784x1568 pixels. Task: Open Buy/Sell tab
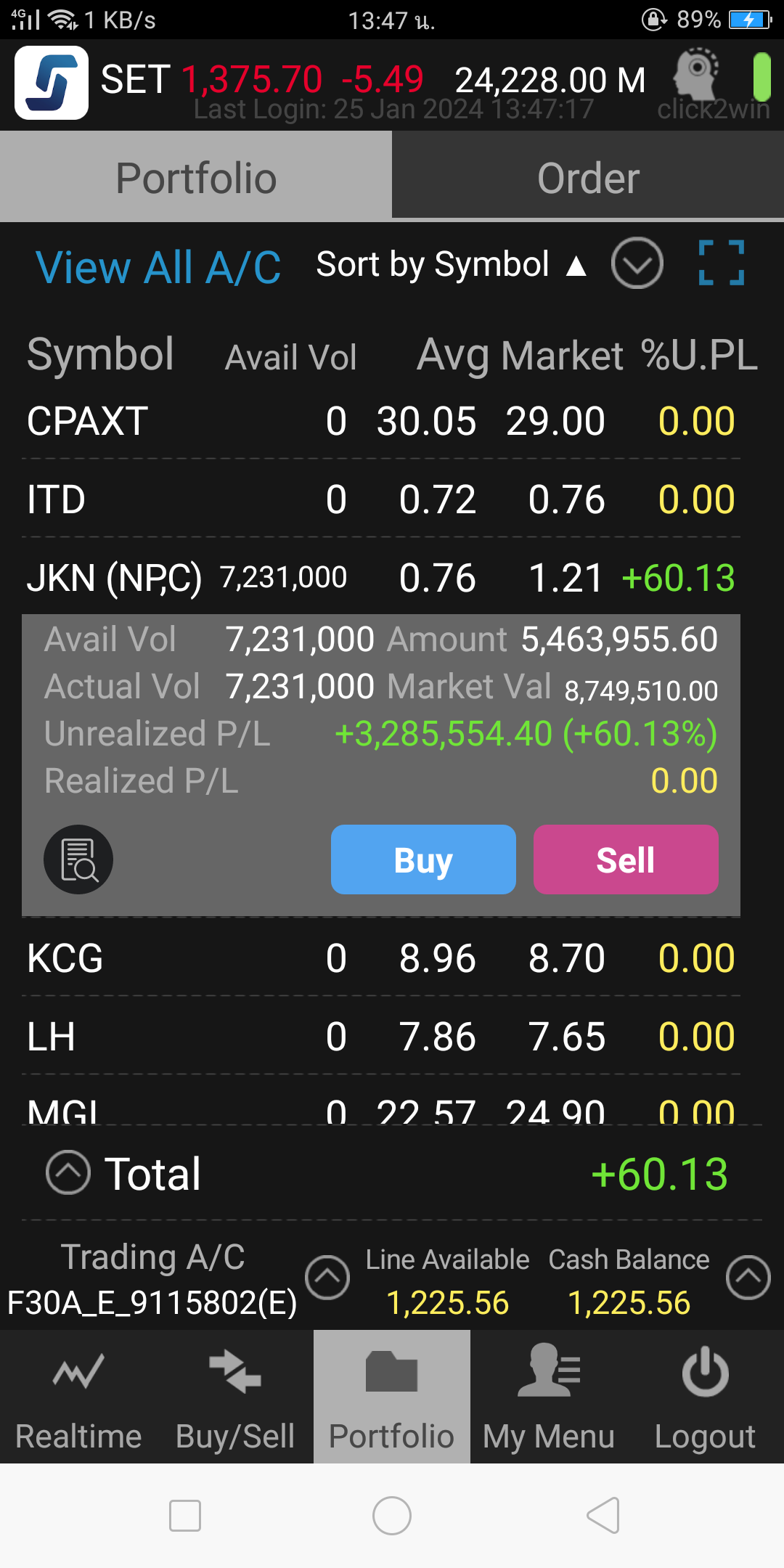point(235,1397)
